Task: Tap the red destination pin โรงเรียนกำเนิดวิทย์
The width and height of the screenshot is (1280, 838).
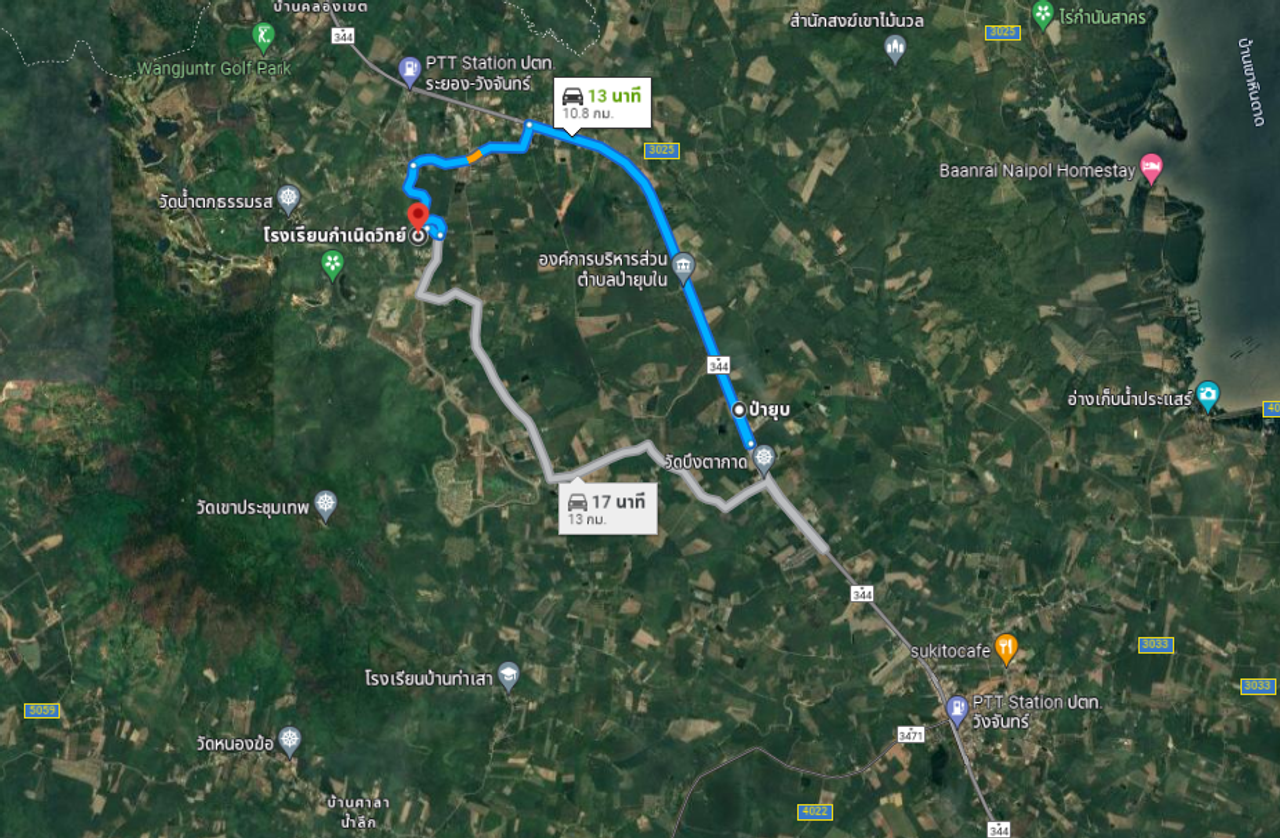Action: tap(418, 218)
